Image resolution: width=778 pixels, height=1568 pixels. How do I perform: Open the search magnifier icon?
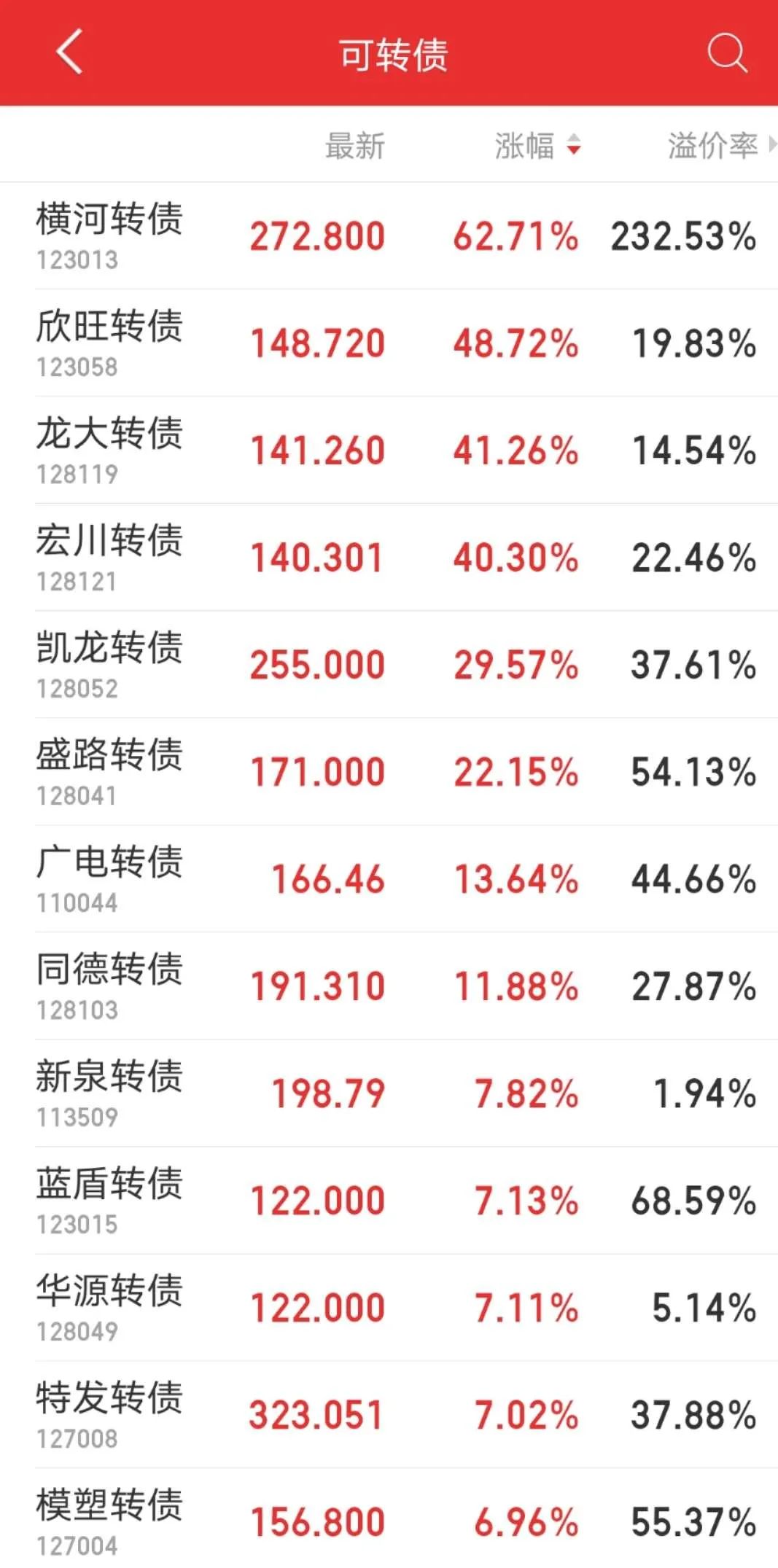click(727, 53)
